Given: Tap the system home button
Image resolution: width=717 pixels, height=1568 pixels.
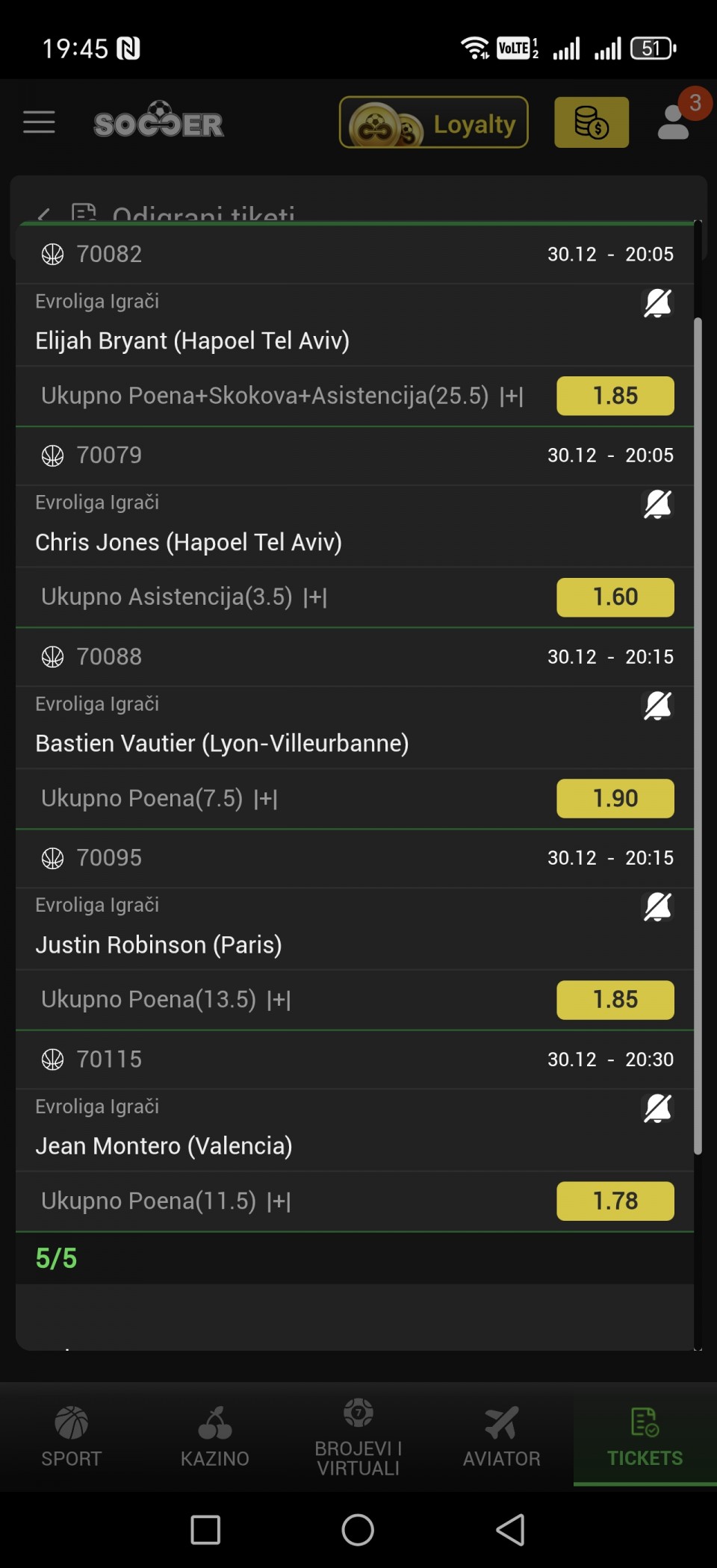Looking at the screenshot, I should [x=358, y=1530].
